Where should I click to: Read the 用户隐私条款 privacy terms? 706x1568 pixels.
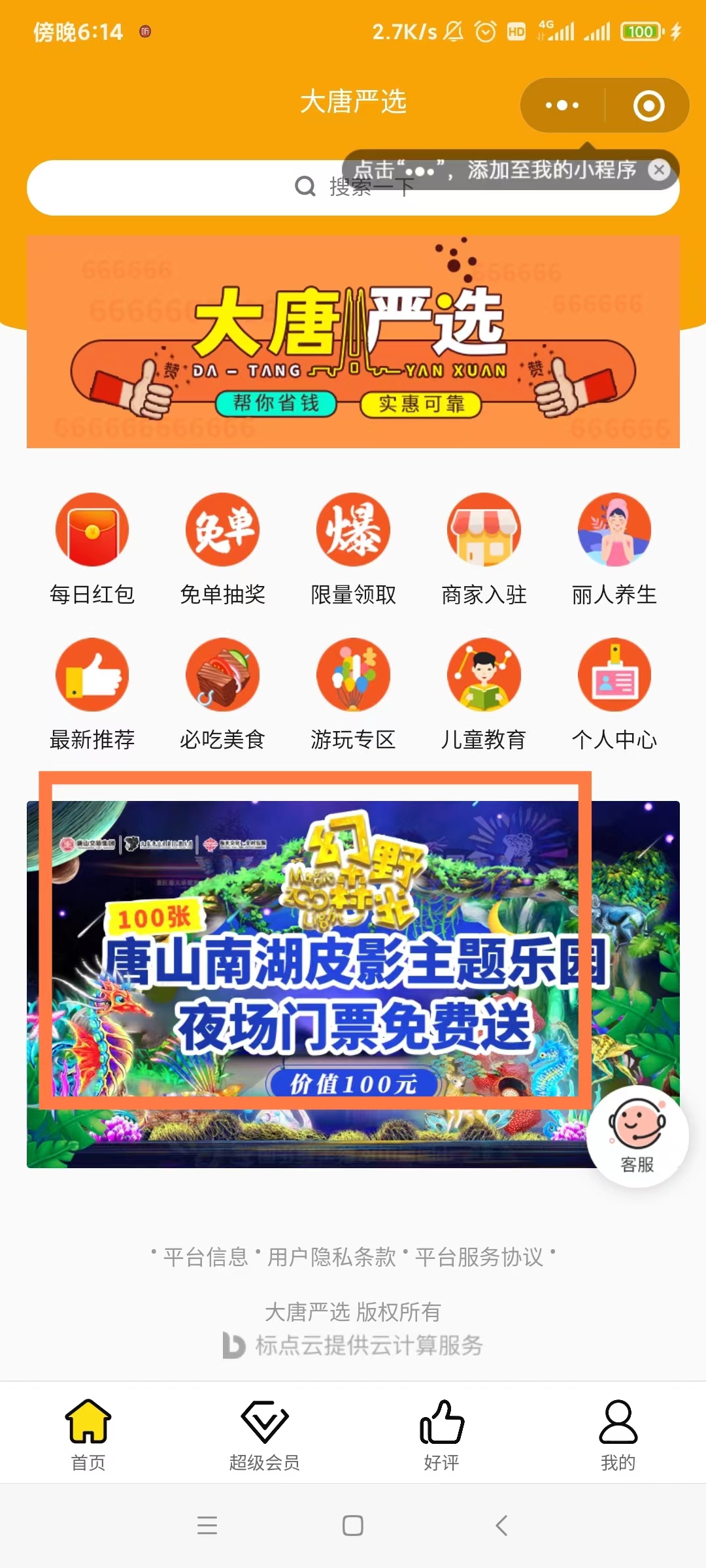(331, 1257)
